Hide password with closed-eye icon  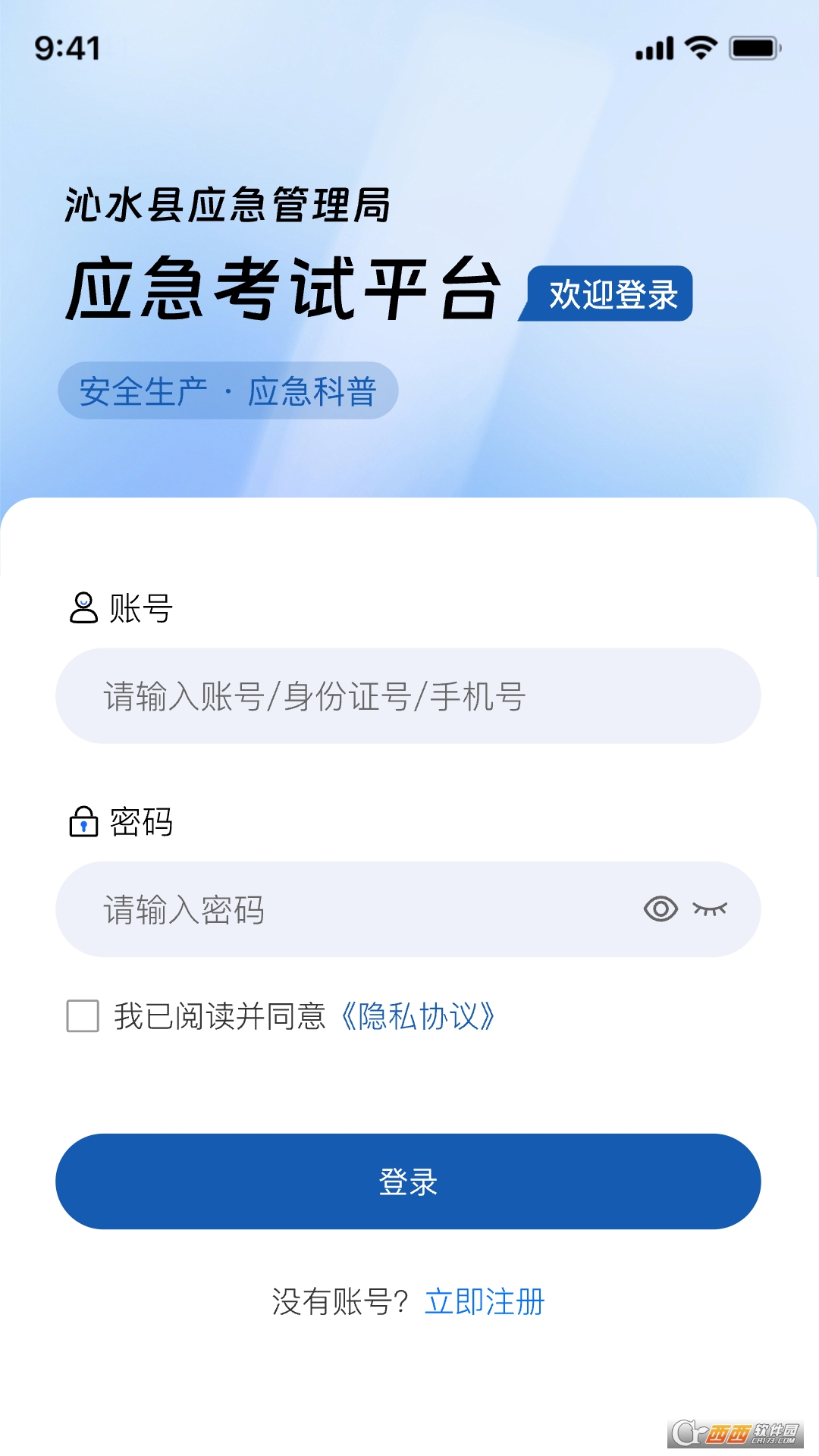pos(710,908)
